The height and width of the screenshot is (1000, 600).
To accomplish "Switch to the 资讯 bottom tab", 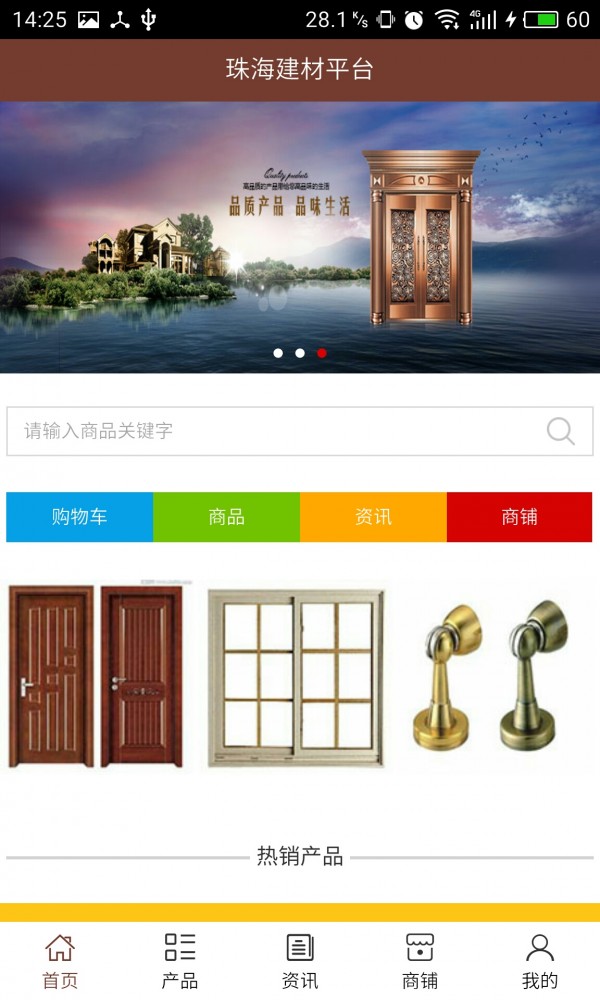I will (x=300, y=961).
